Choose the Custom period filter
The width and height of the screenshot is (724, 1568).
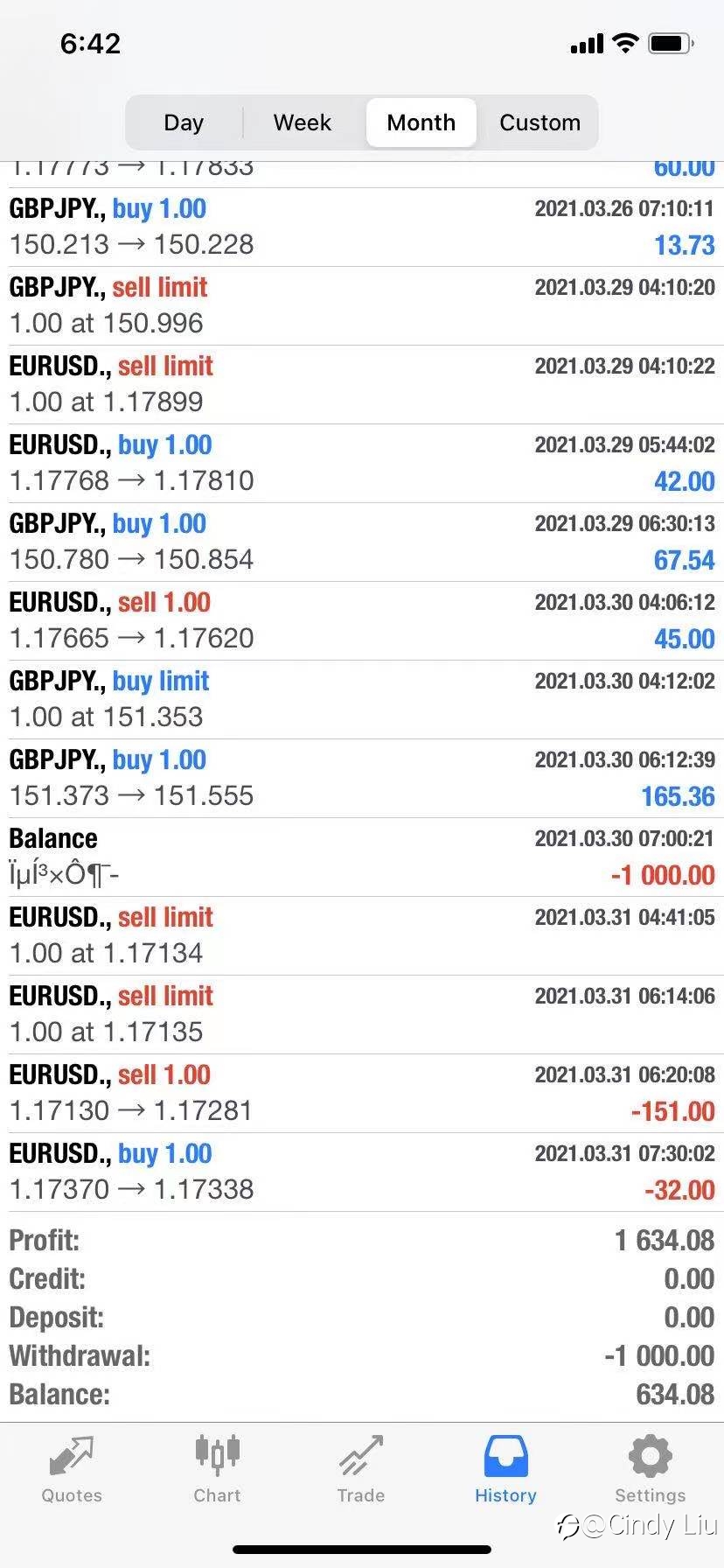[x=540, y=122]
